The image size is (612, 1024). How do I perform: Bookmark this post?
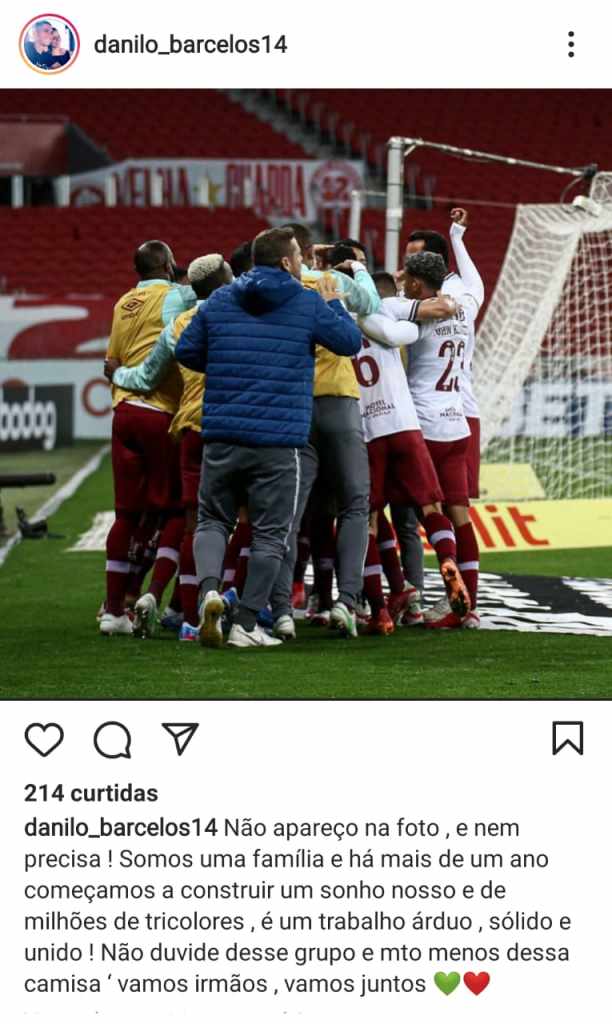click(567, 738)
